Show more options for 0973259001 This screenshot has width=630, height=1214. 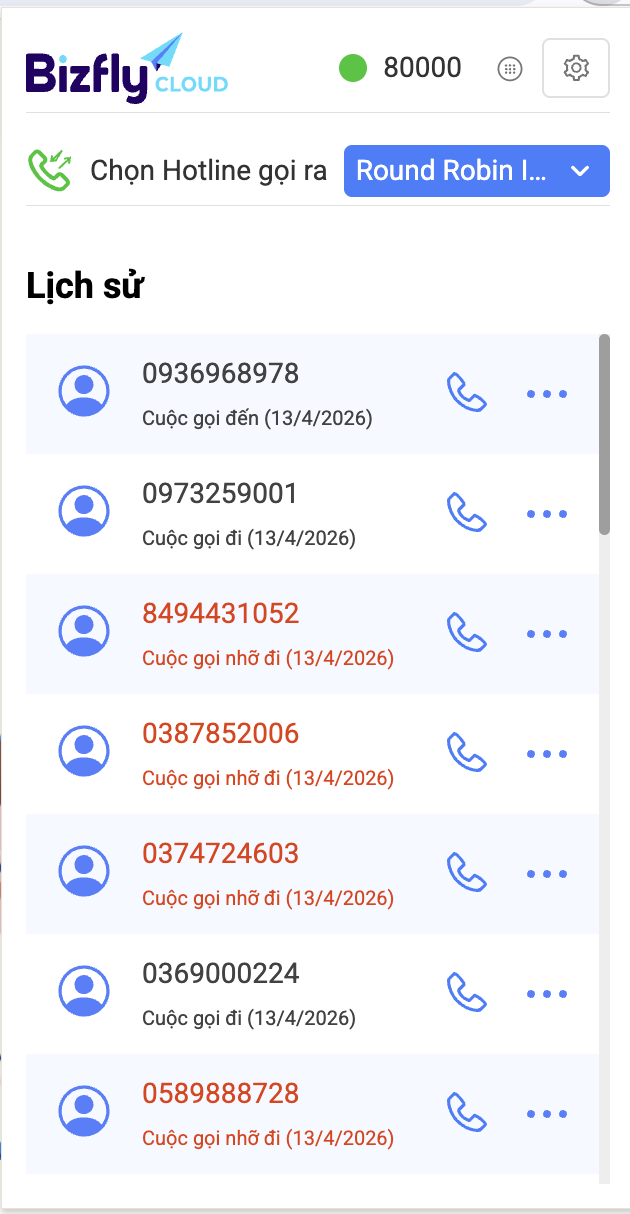pos(547,514)
